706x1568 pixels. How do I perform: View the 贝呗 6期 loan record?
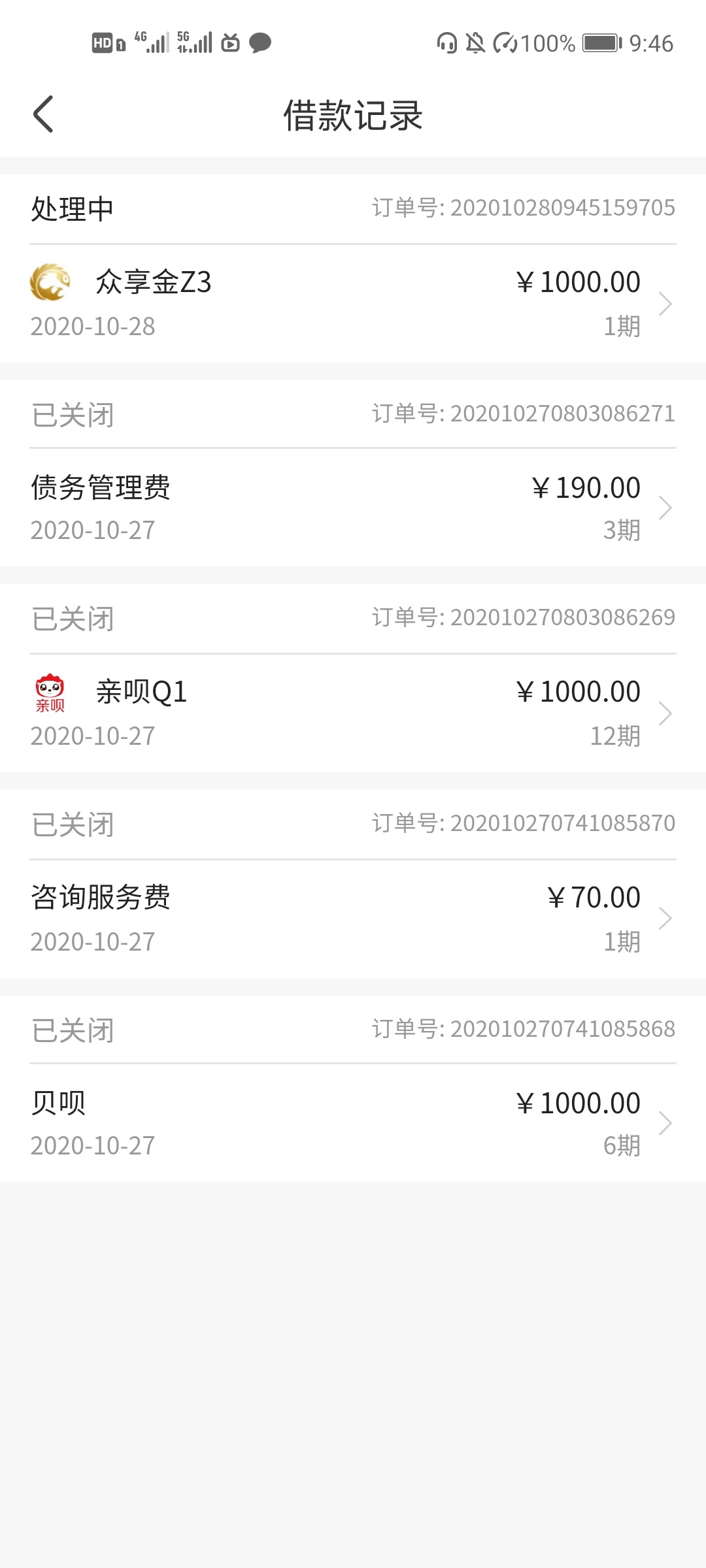pyautogui.click(x=353, y=1123)
